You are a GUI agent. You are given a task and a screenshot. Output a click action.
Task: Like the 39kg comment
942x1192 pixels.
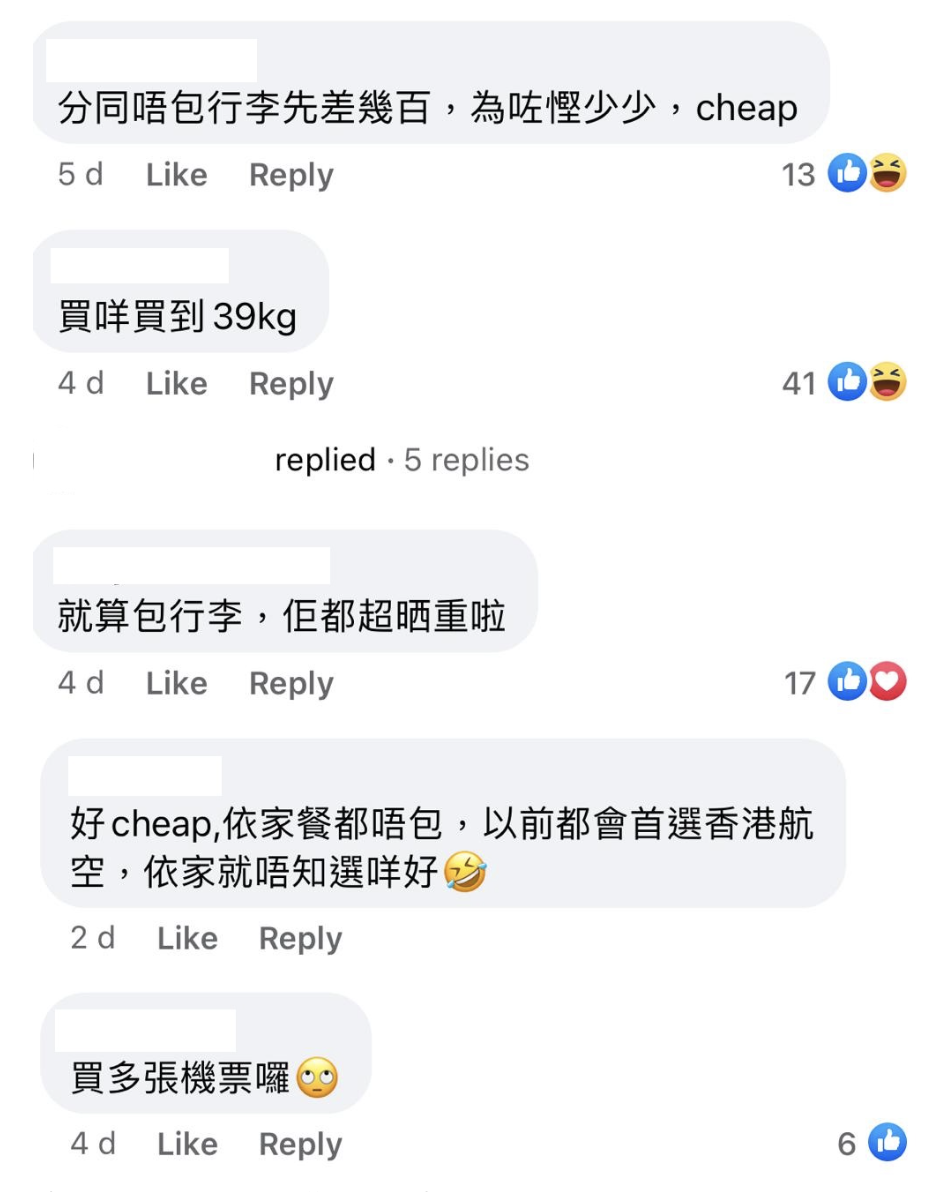pos(176,383)
